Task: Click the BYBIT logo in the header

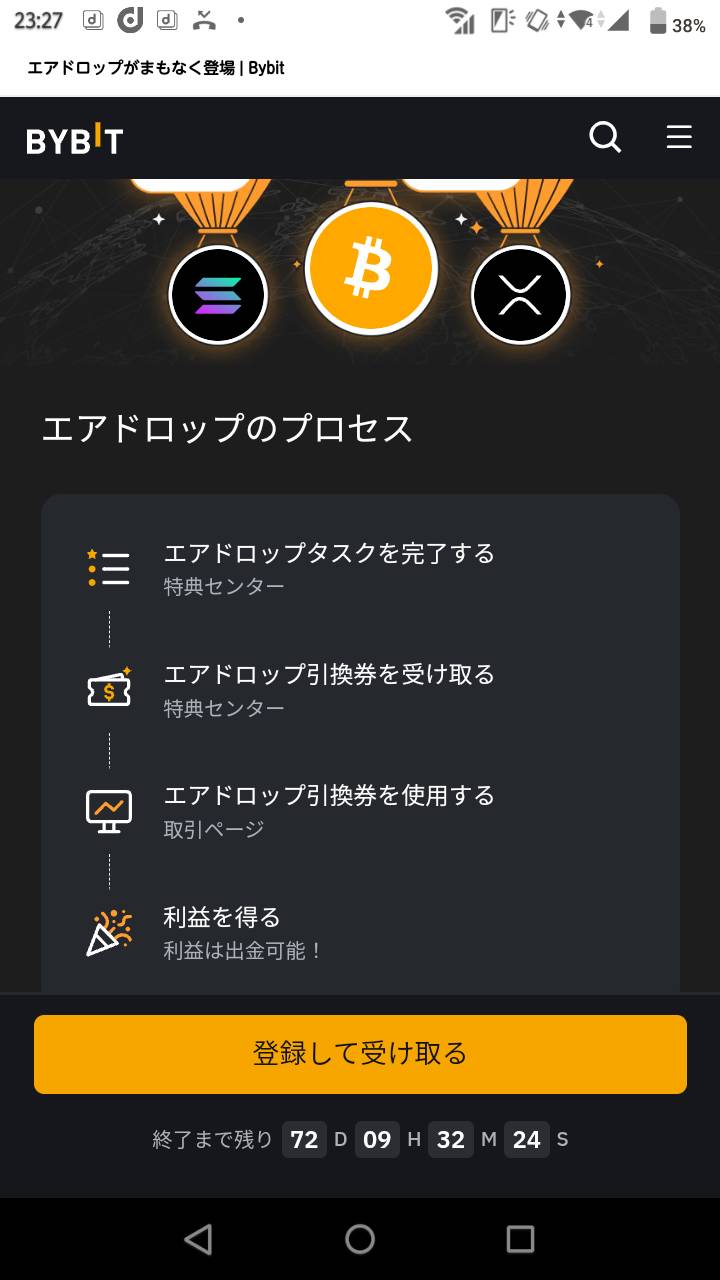Action: point(74,138)
